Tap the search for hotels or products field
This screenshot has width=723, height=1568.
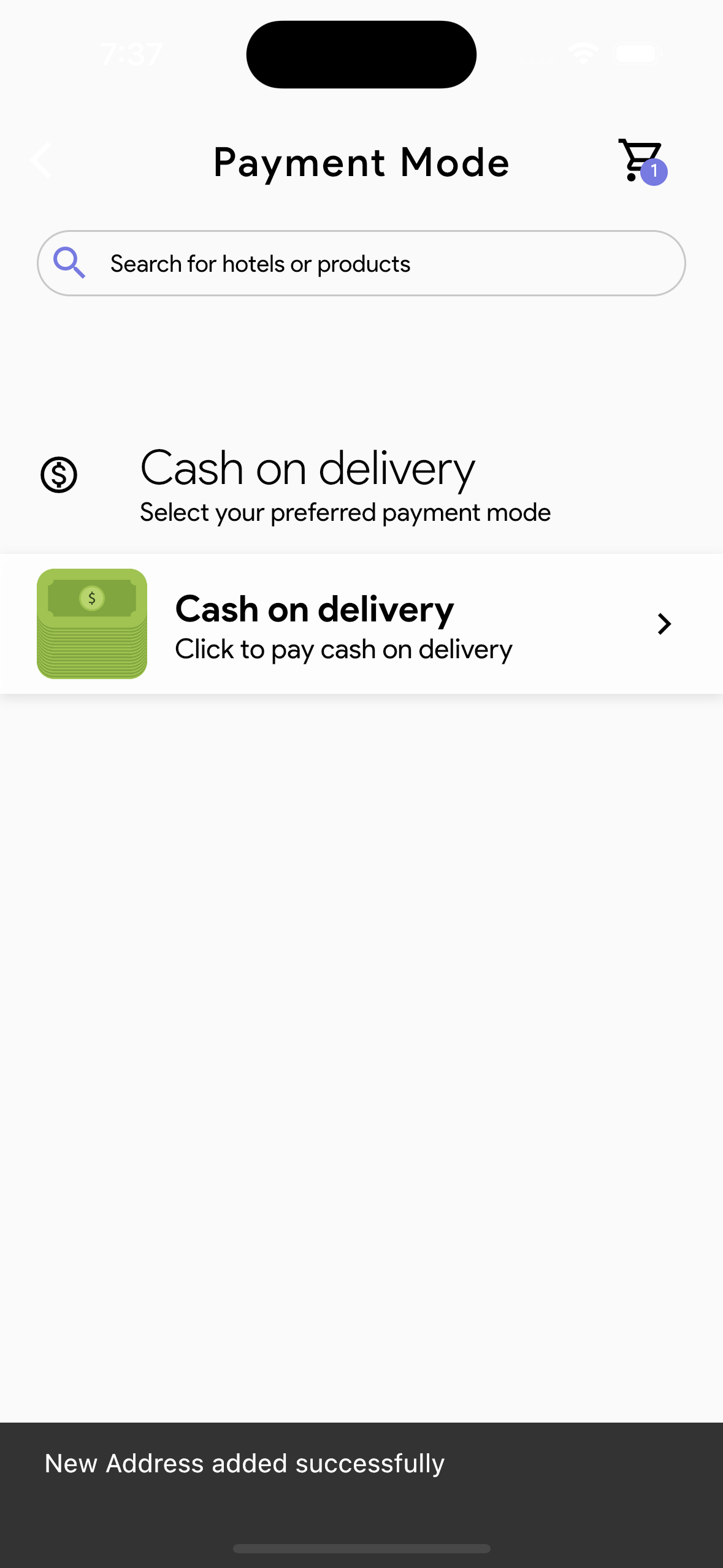point(361,263)
